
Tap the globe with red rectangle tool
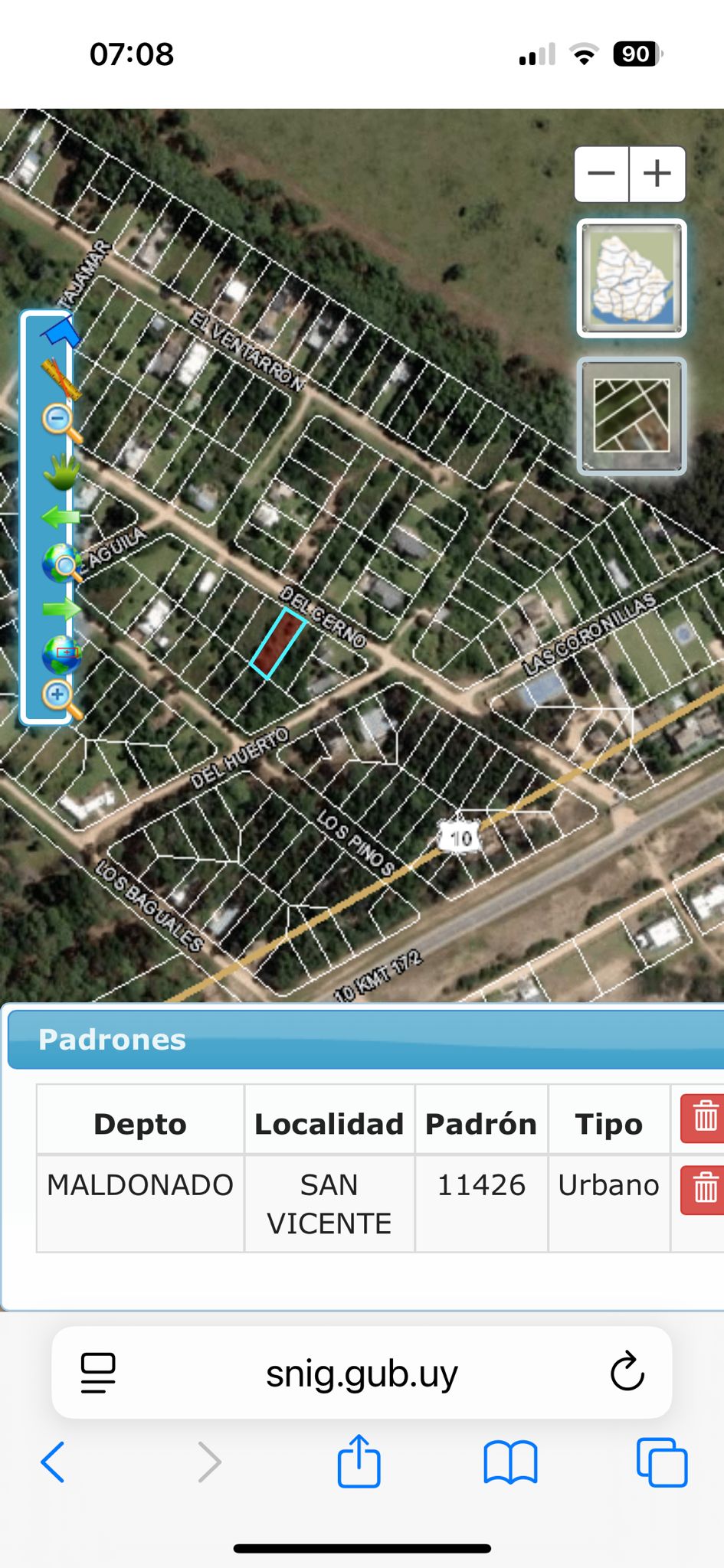(x=61, y=654)
